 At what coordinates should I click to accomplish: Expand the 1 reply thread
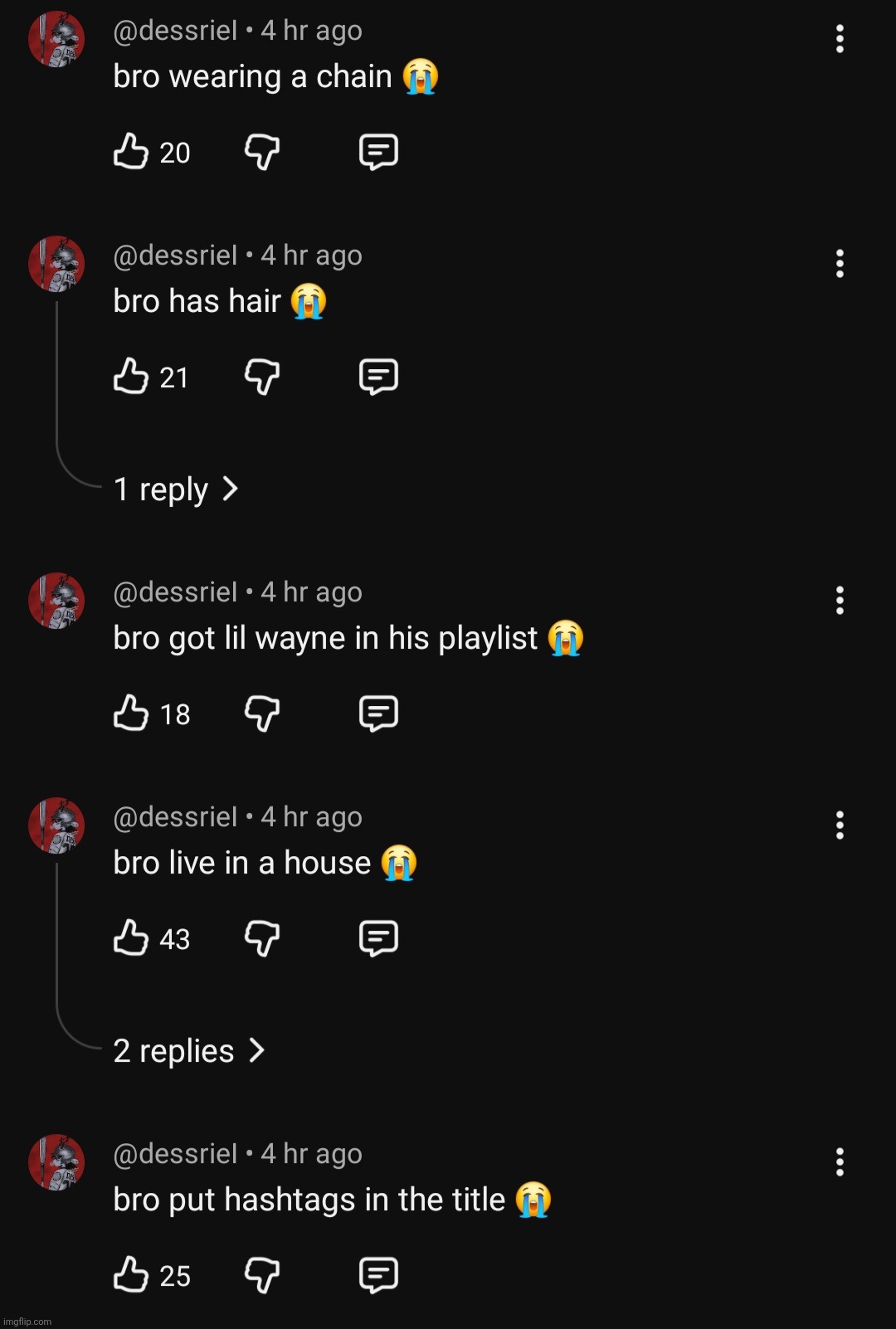coord(176,489)
